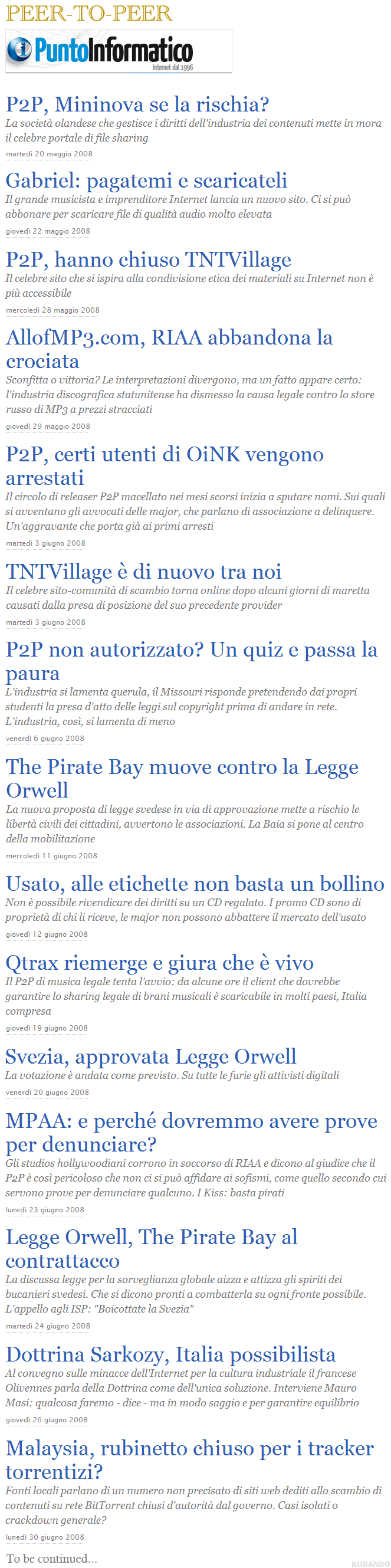This screenshot has width=391, height=1568.
Task: Open 'Legge Orwell, The Pirate Bay al contrattacco'
Action: pos(152,1238)
